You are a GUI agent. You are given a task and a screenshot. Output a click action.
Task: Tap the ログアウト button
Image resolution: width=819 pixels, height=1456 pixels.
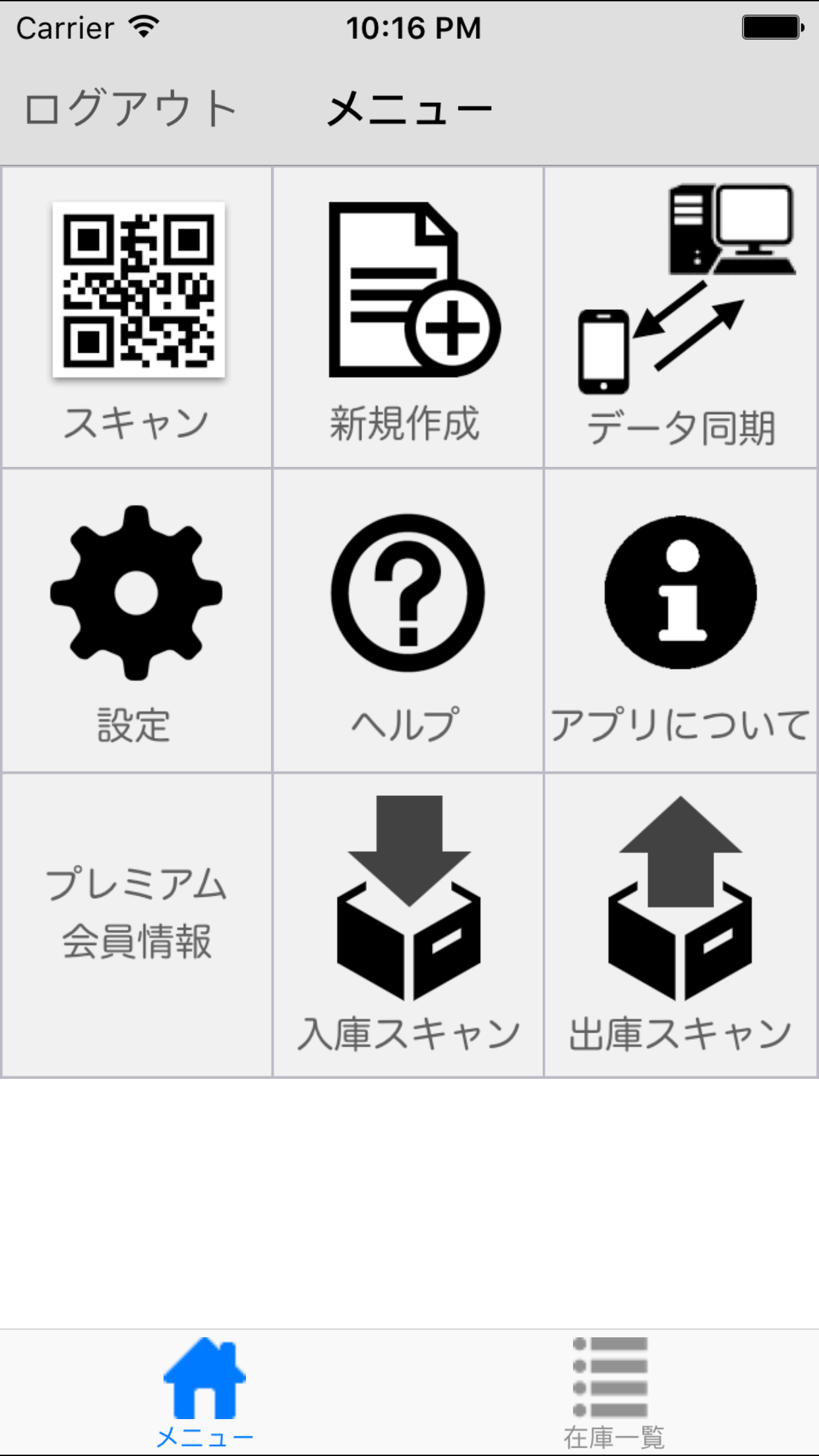pos(130,109)
